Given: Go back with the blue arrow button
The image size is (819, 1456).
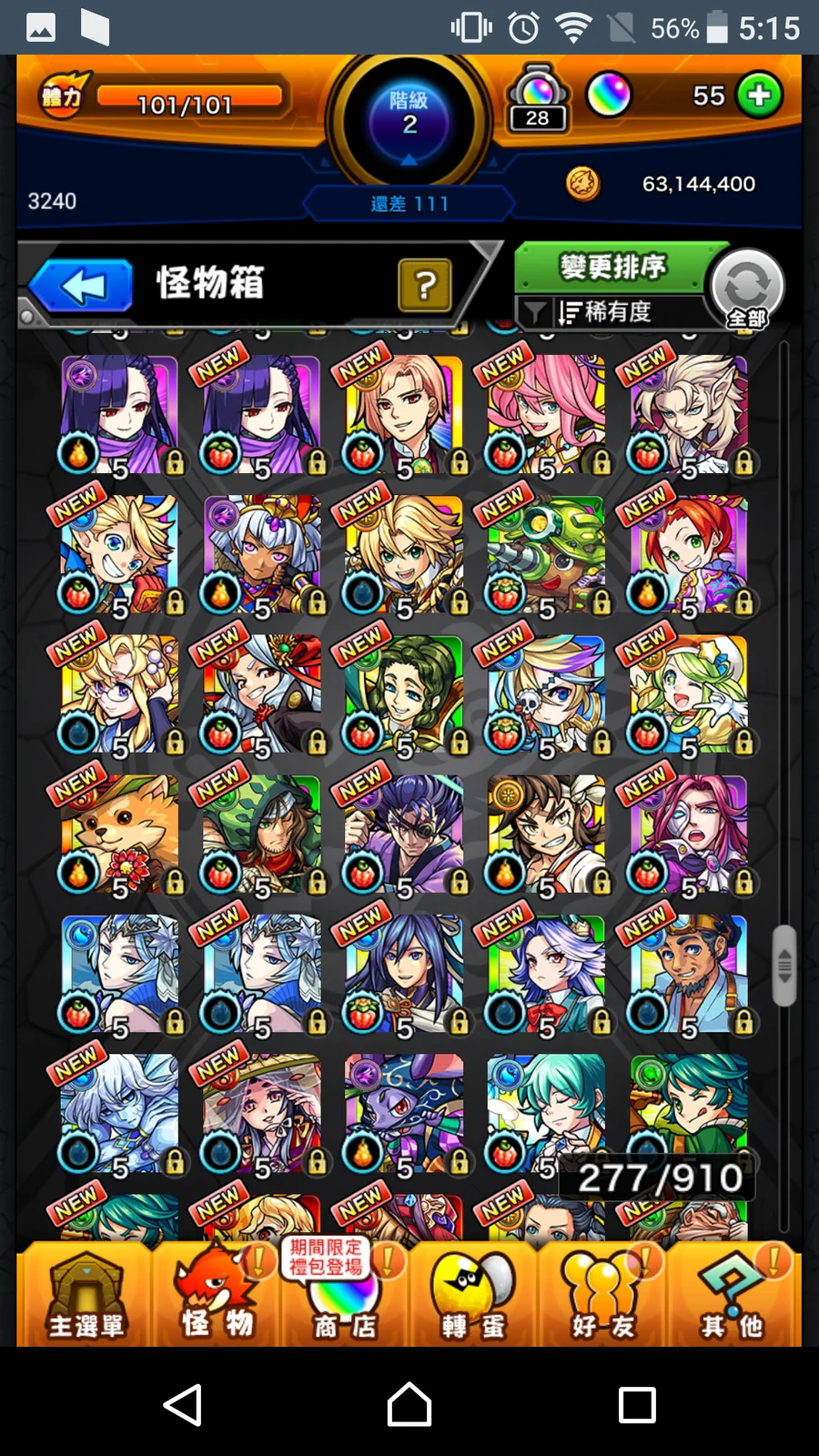Looking at the screenshot, I should point(84,286).
